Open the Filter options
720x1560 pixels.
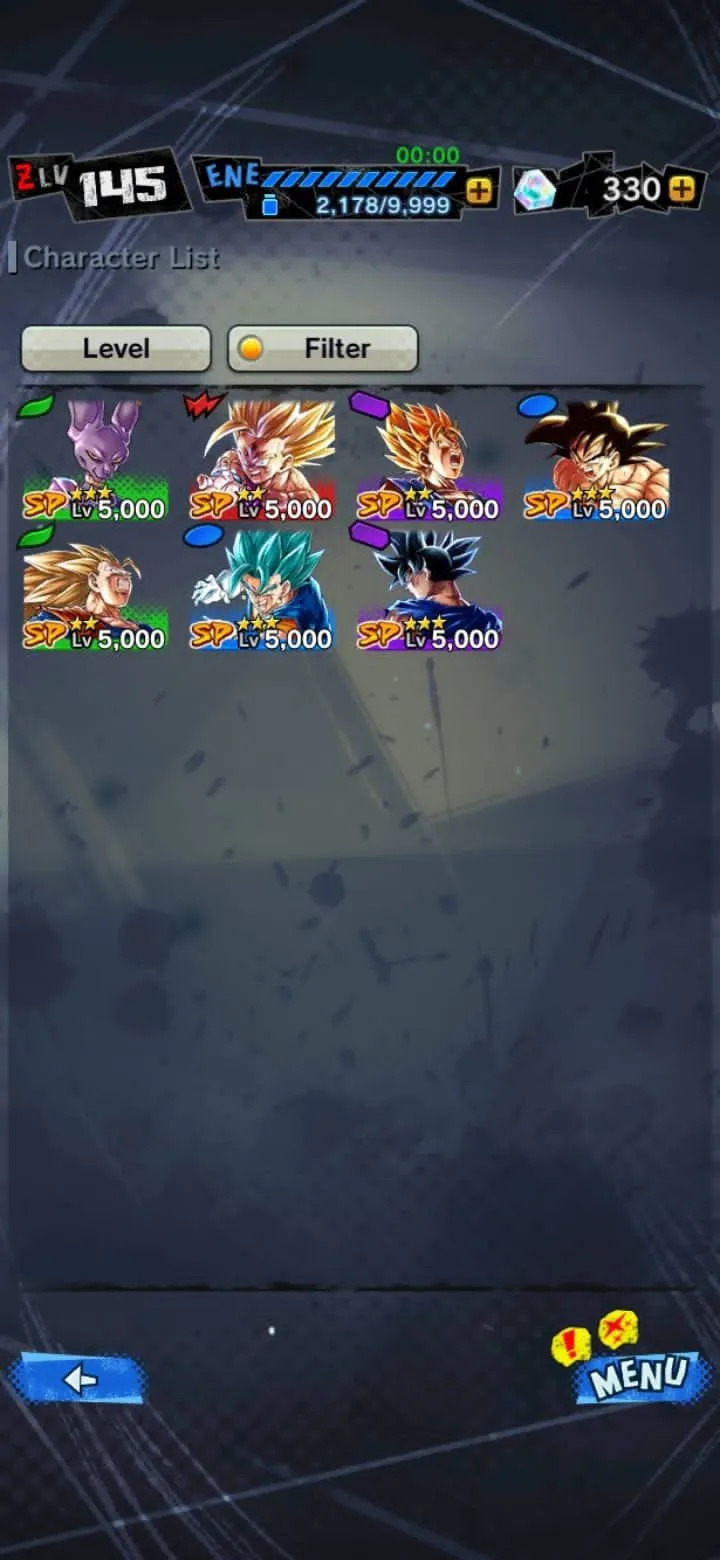coord(322,348)
